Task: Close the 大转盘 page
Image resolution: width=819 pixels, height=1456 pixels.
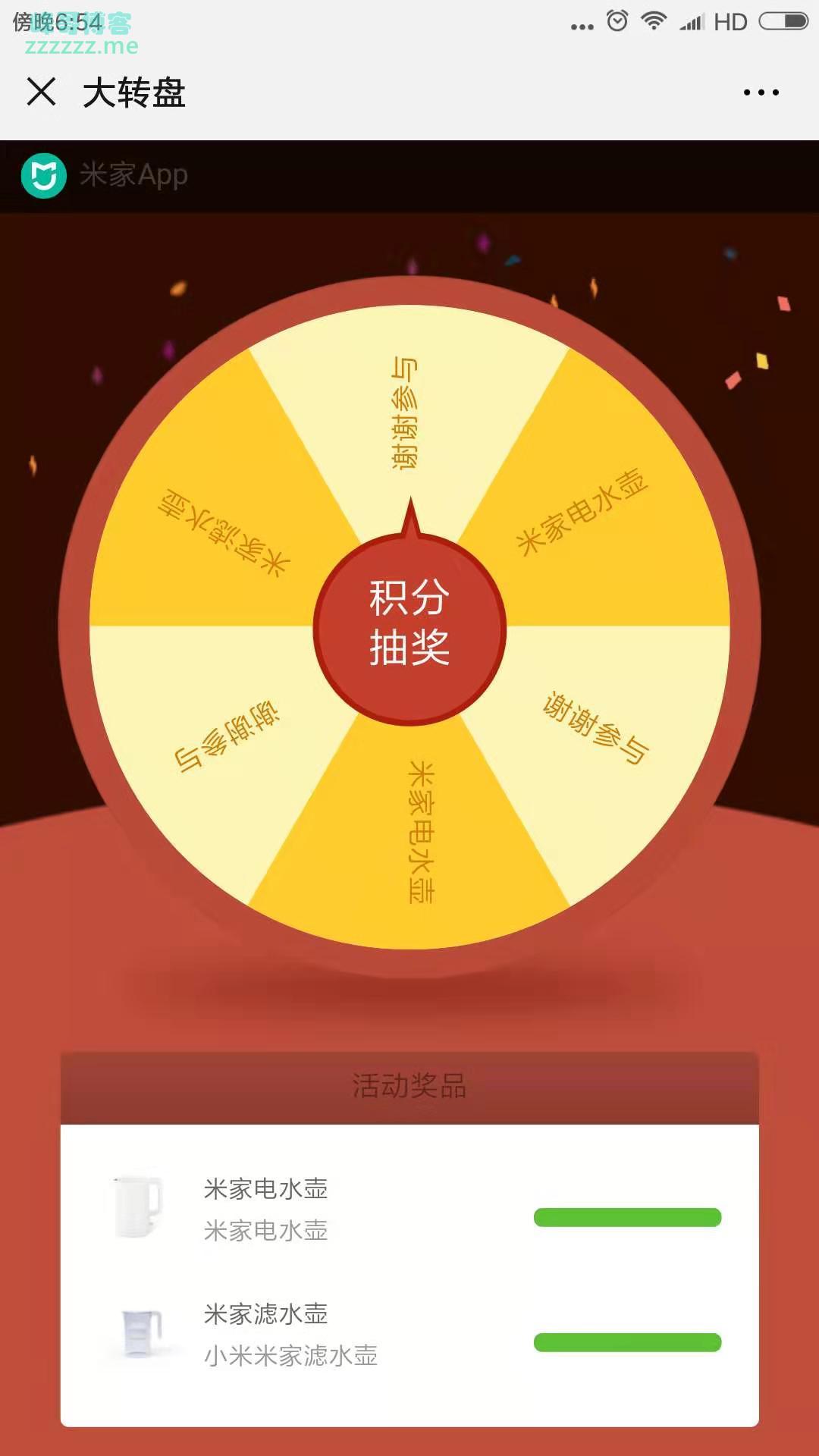Action: pyautogui.click(x=41, y=92)
